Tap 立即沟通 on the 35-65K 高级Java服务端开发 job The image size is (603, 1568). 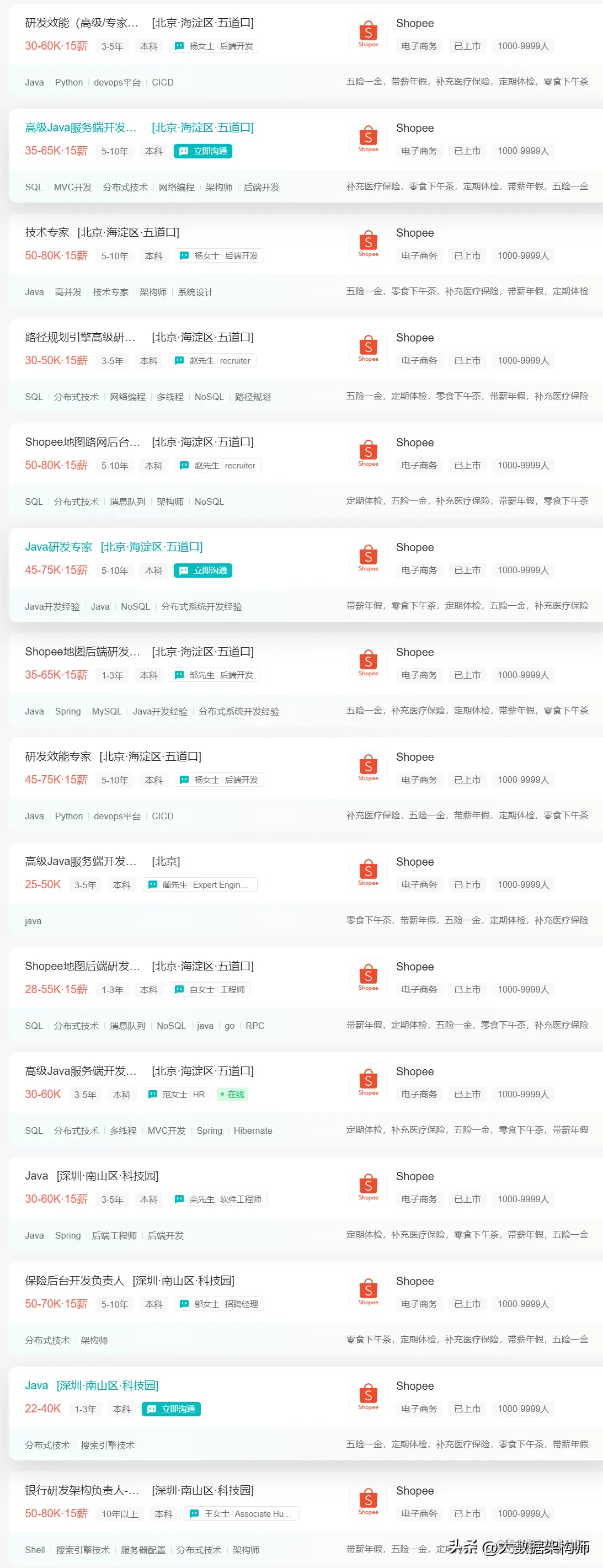[202, 151]
